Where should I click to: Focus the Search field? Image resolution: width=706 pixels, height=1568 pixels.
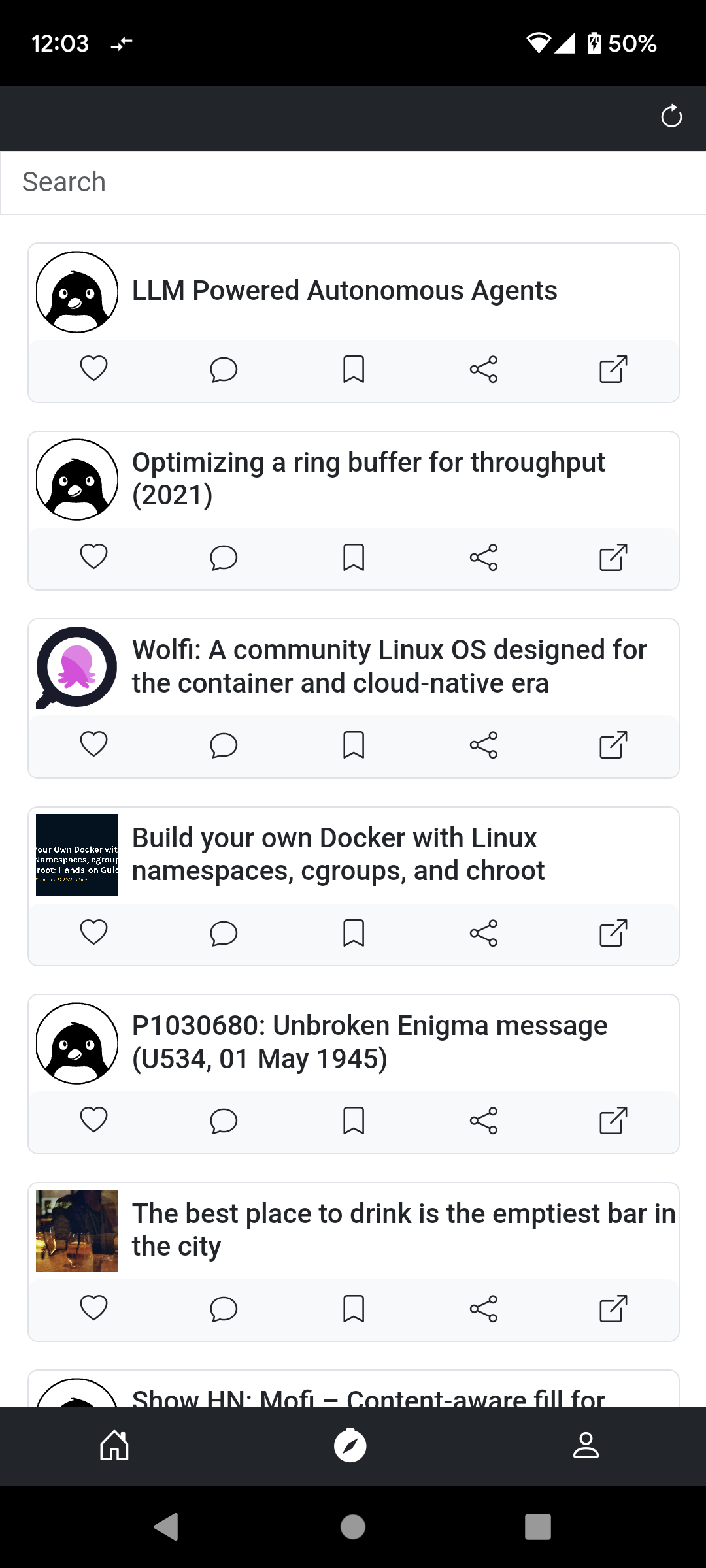pyautogui.click(x=353, y=182)
